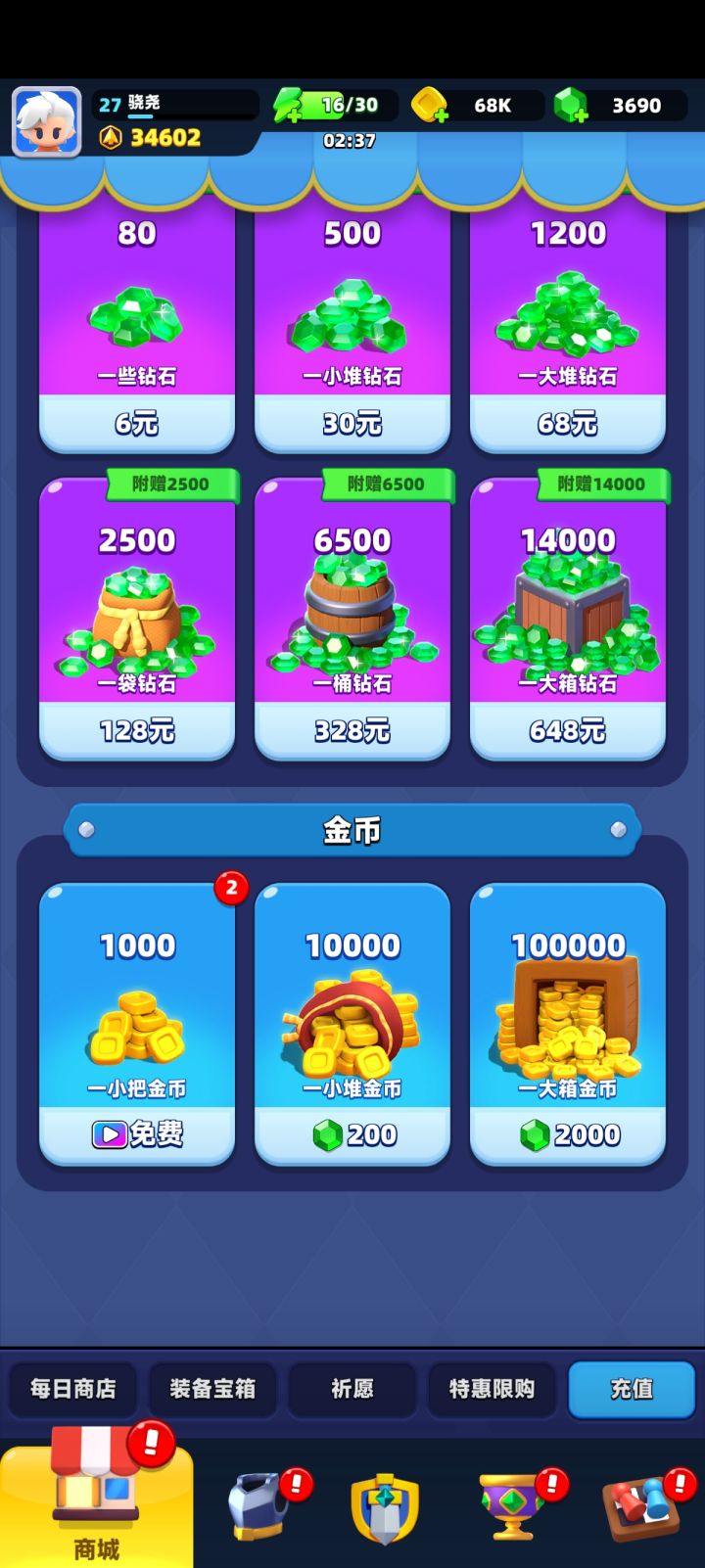This screenshot has height=1568, width=705.
Task: Tap the red badge 2 on the 1000 coins card
Action: (x=231, y=889)
